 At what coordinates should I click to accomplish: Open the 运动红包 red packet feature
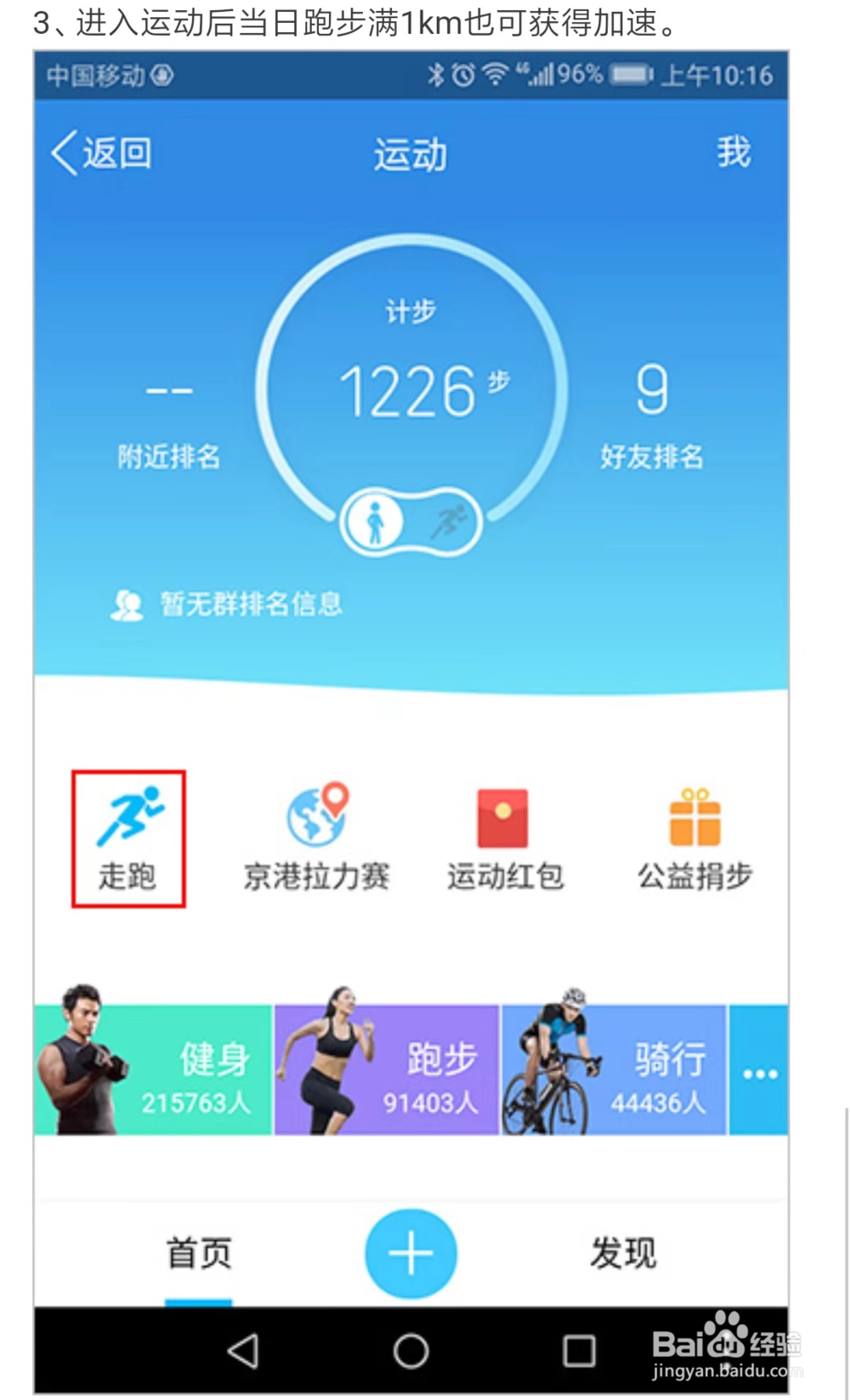pos(504,837)
